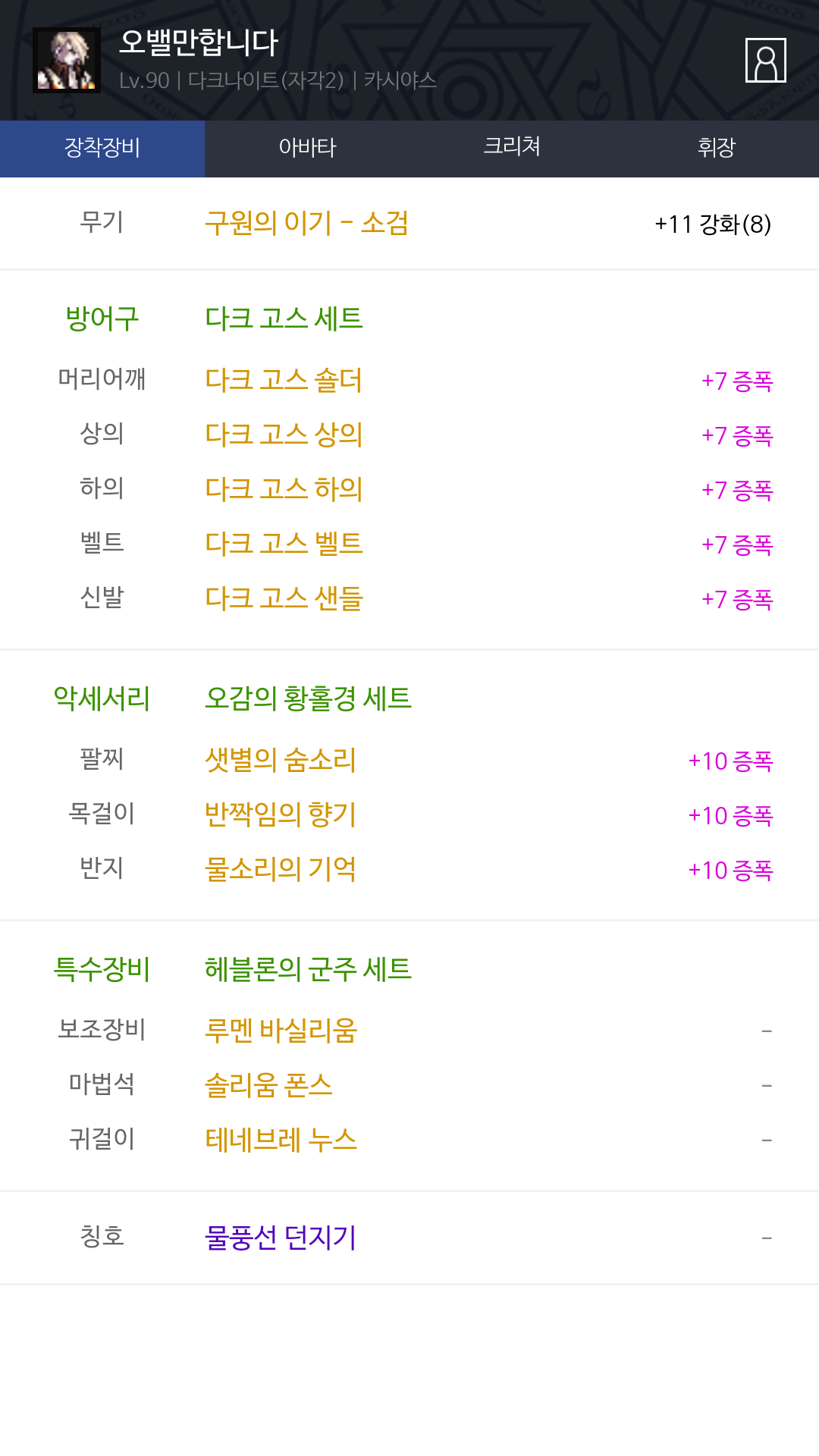The width and height of the screenshot is (819, 1456).
Task: Open the character profile icon
Action: [x=765, y=60]
